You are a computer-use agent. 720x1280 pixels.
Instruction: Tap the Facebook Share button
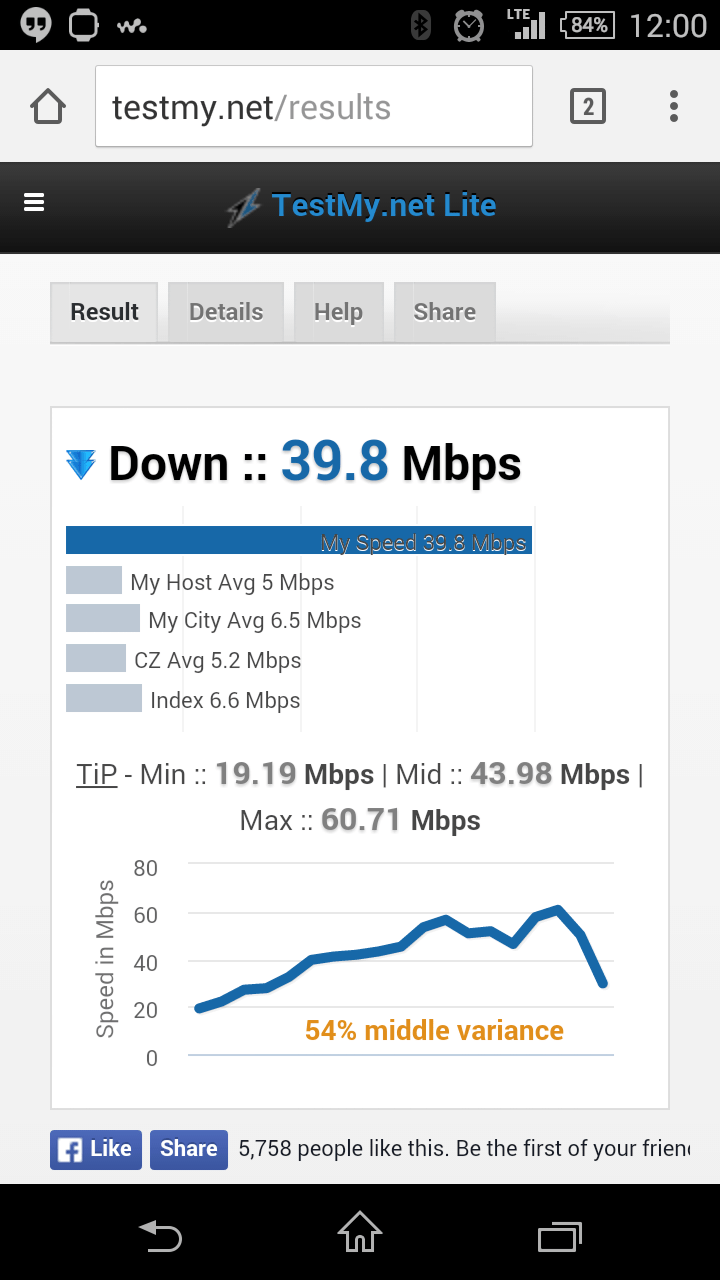[x=189, y=1150]
